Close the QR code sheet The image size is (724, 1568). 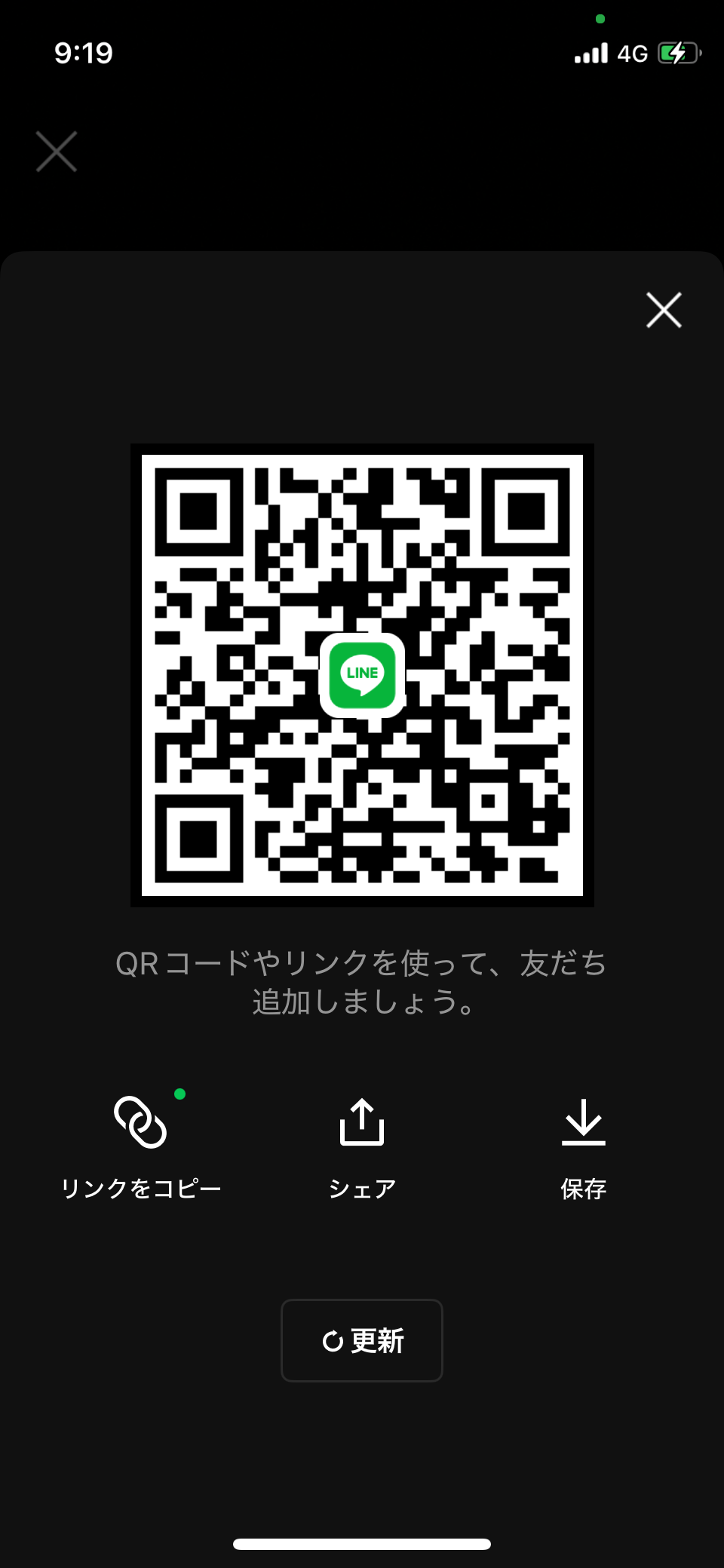tap(664, 310)
